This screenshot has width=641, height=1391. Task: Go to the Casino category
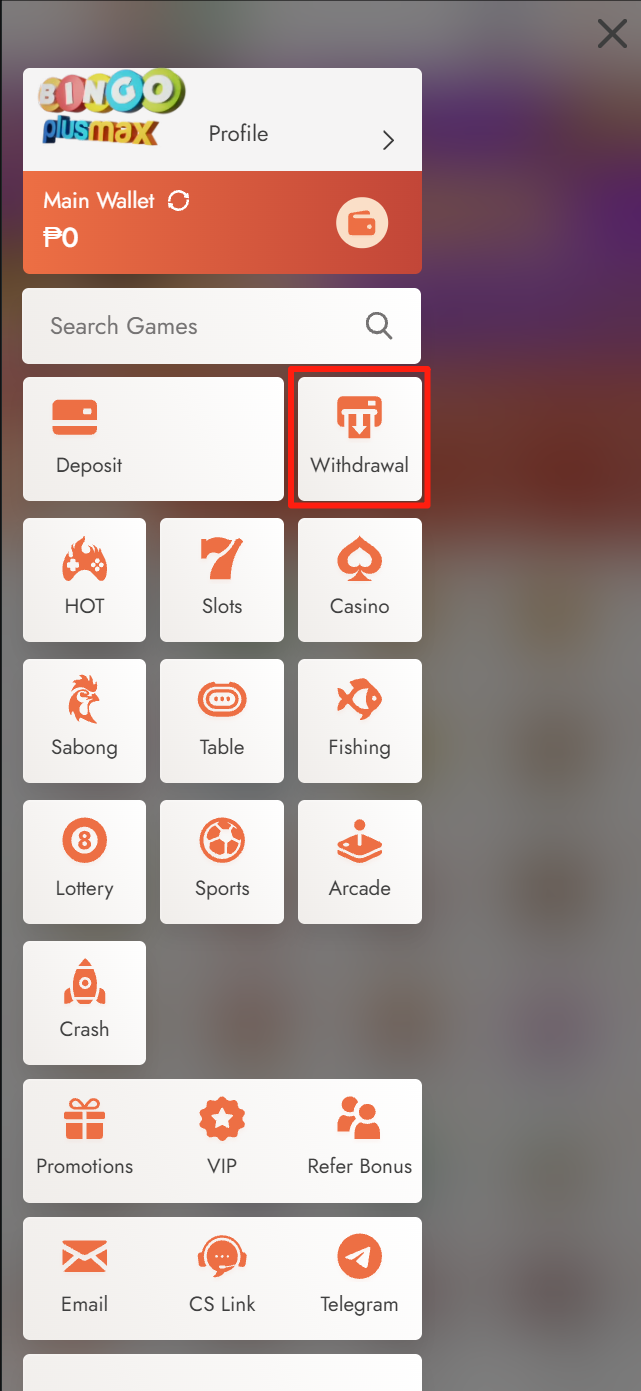click(359, 579)
